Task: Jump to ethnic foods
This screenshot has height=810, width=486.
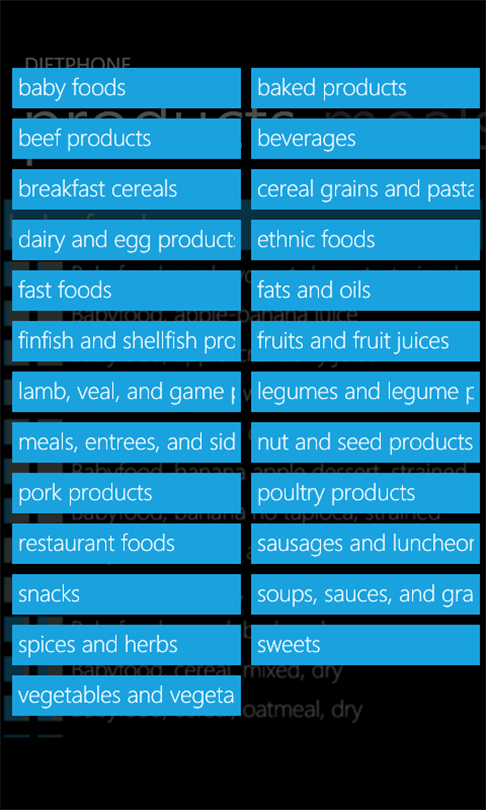Action: tap(365, 240)
